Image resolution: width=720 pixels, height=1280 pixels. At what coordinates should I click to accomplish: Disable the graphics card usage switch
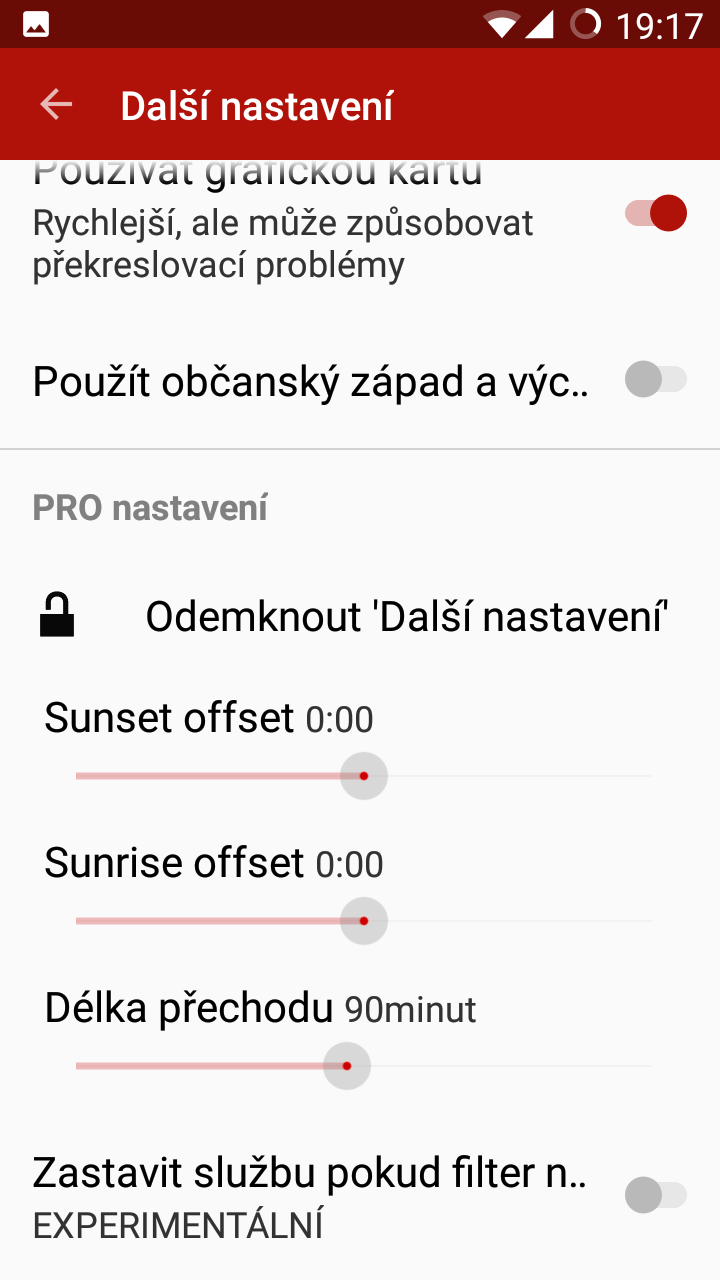pyautogui.click(x=655, y=213)
